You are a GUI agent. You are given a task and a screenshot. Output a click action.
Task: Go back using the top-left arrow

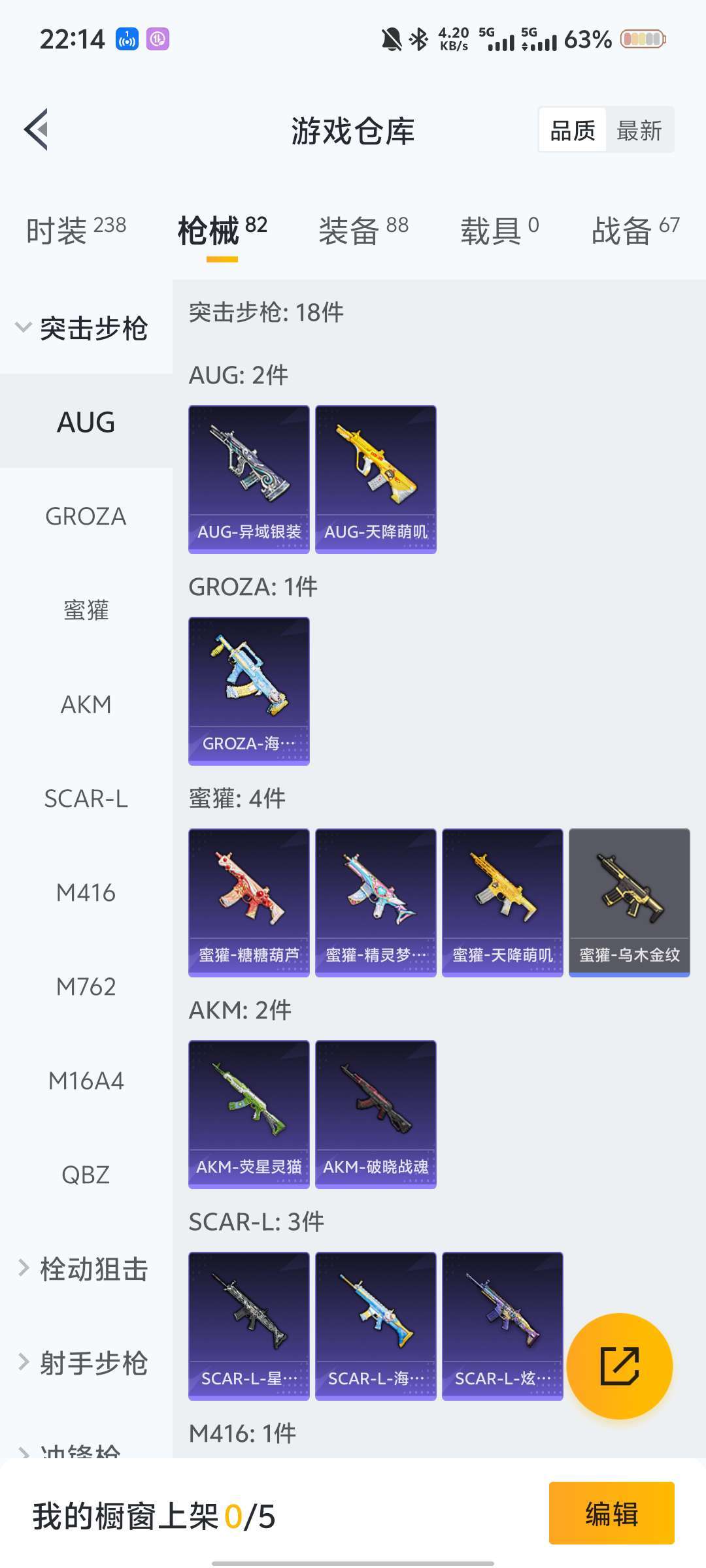coord(37,129)
